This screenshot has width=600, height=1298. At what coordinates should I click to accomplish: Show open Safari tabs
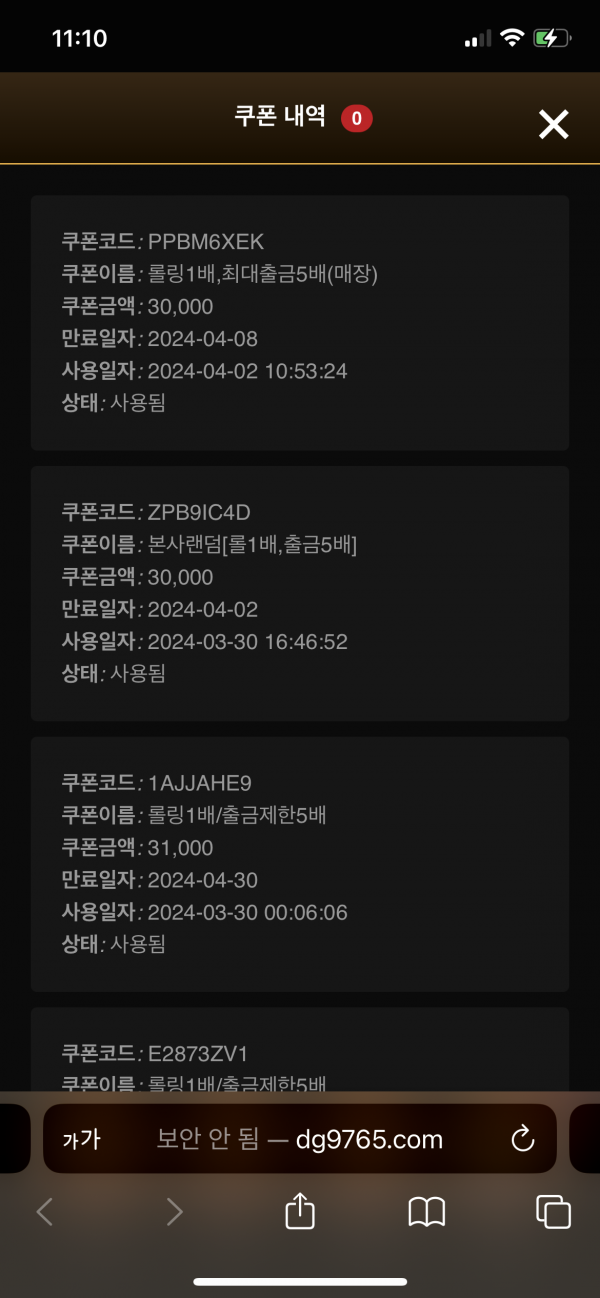point(554,1212)
